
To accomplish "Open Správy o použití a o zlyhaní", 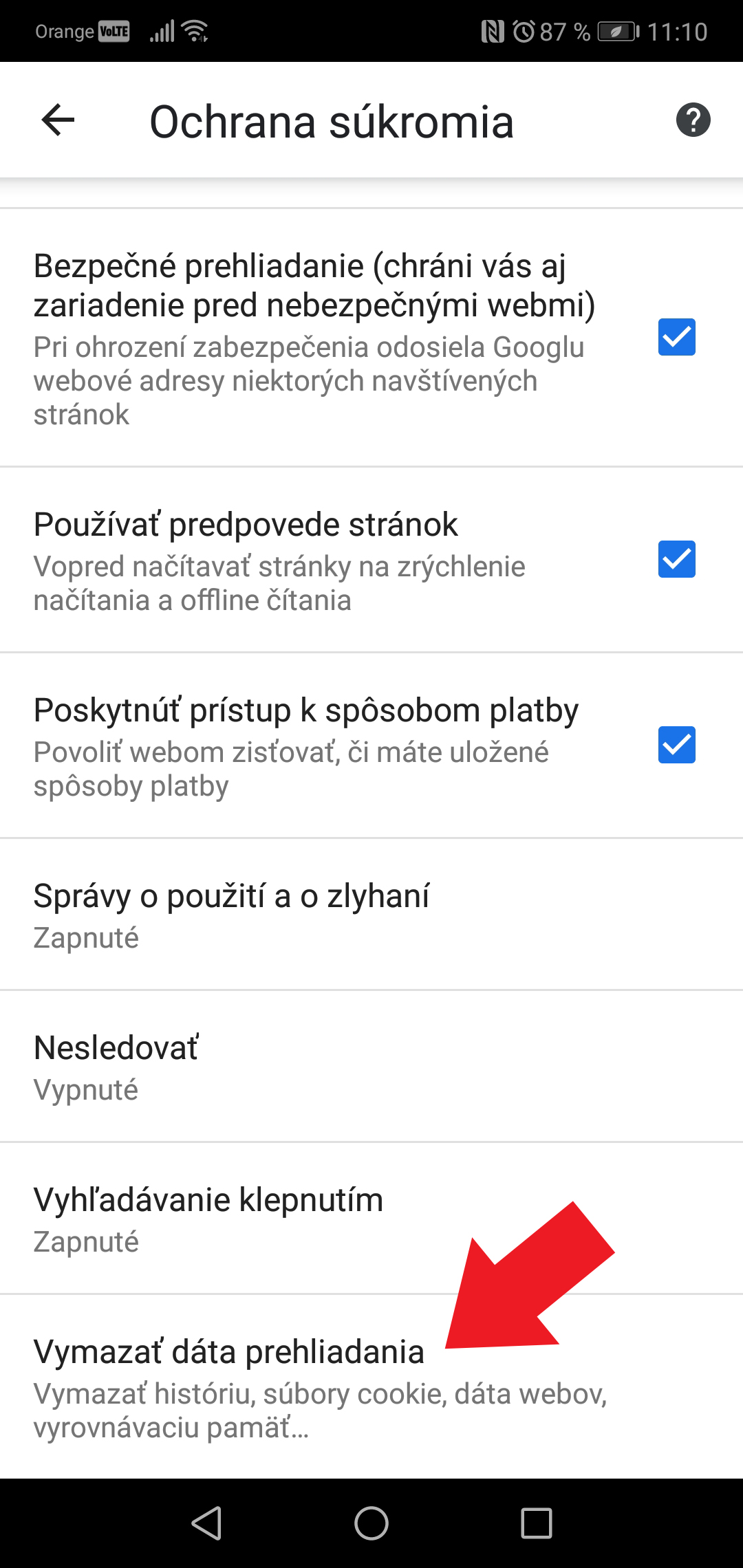I will click(231, 915).
